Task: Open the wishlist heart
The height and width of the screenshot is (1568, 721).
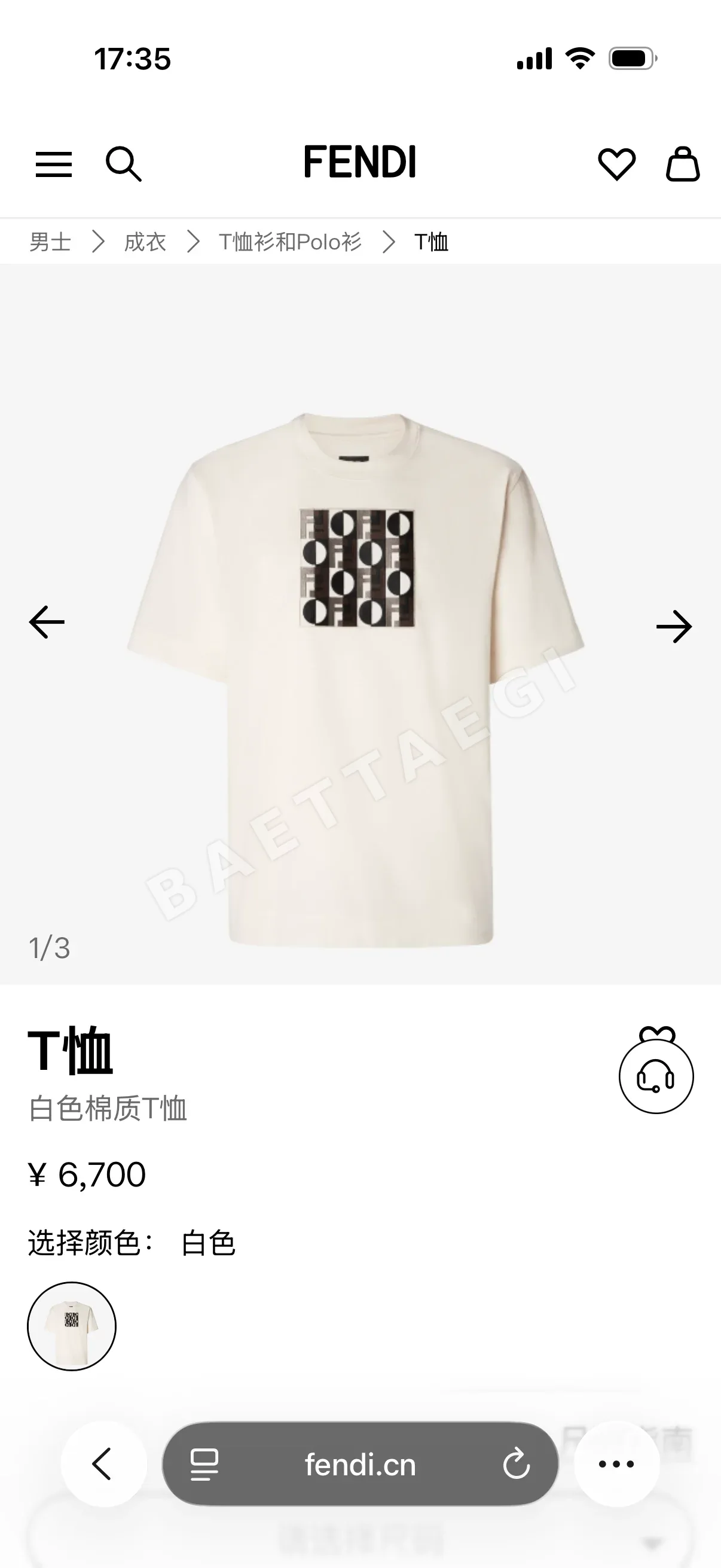Action: click(616, 164)
